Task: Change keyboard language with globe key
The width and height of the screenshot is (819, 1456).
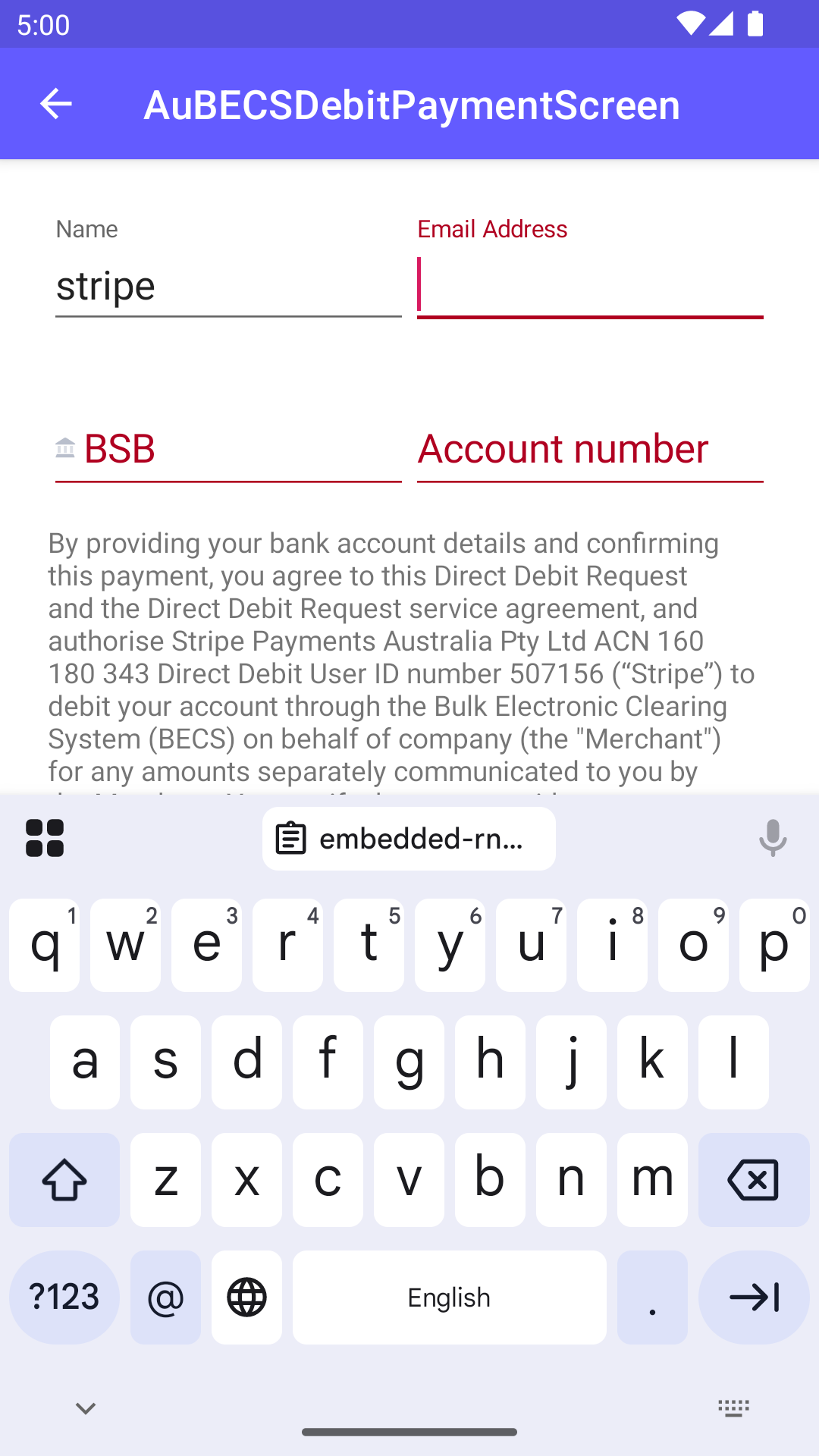Action: click(x=246, y=1298)
